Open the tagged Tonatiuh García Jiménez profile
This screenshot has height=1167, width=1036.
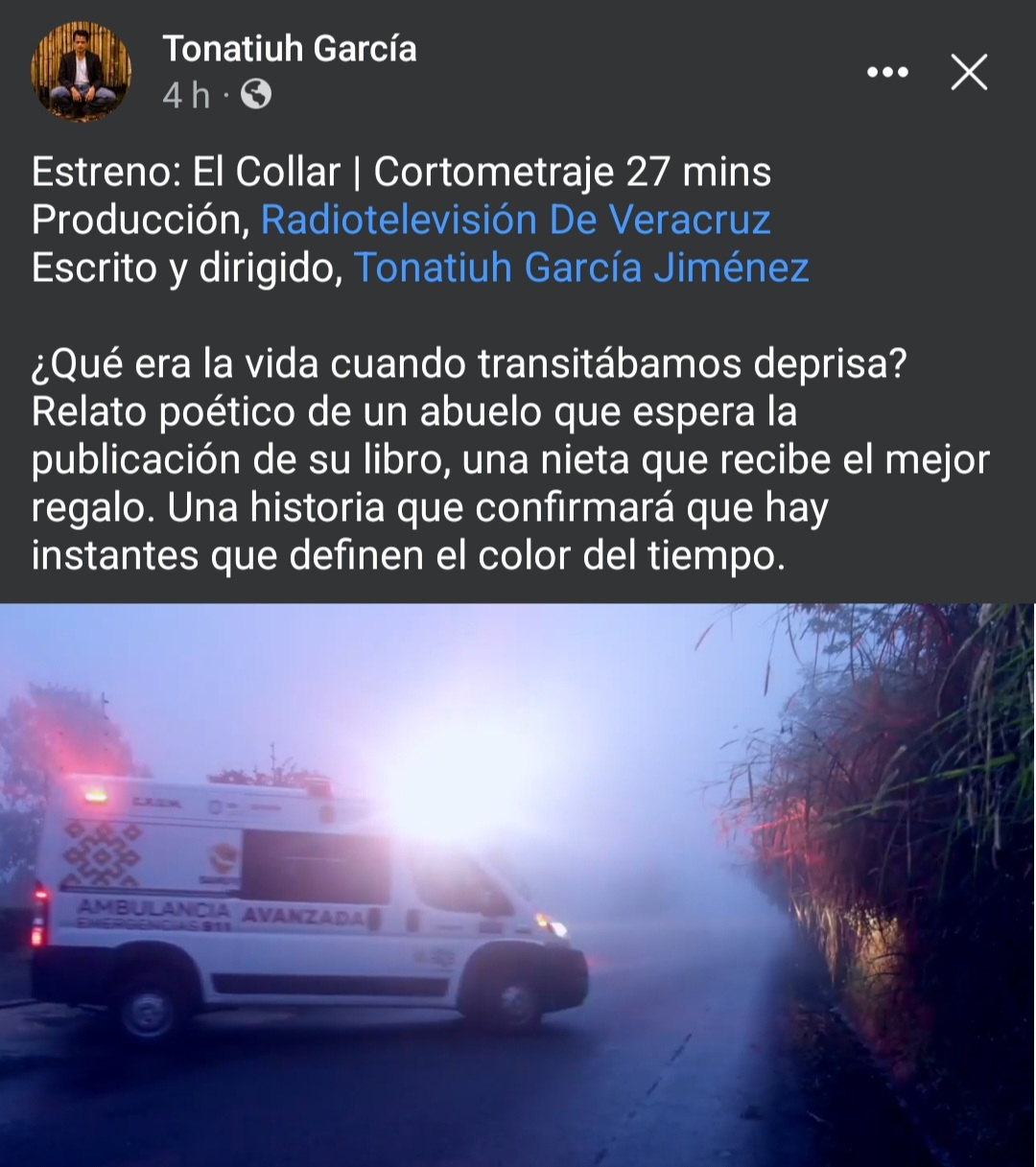pyautogui.click(x=581, y=268)
